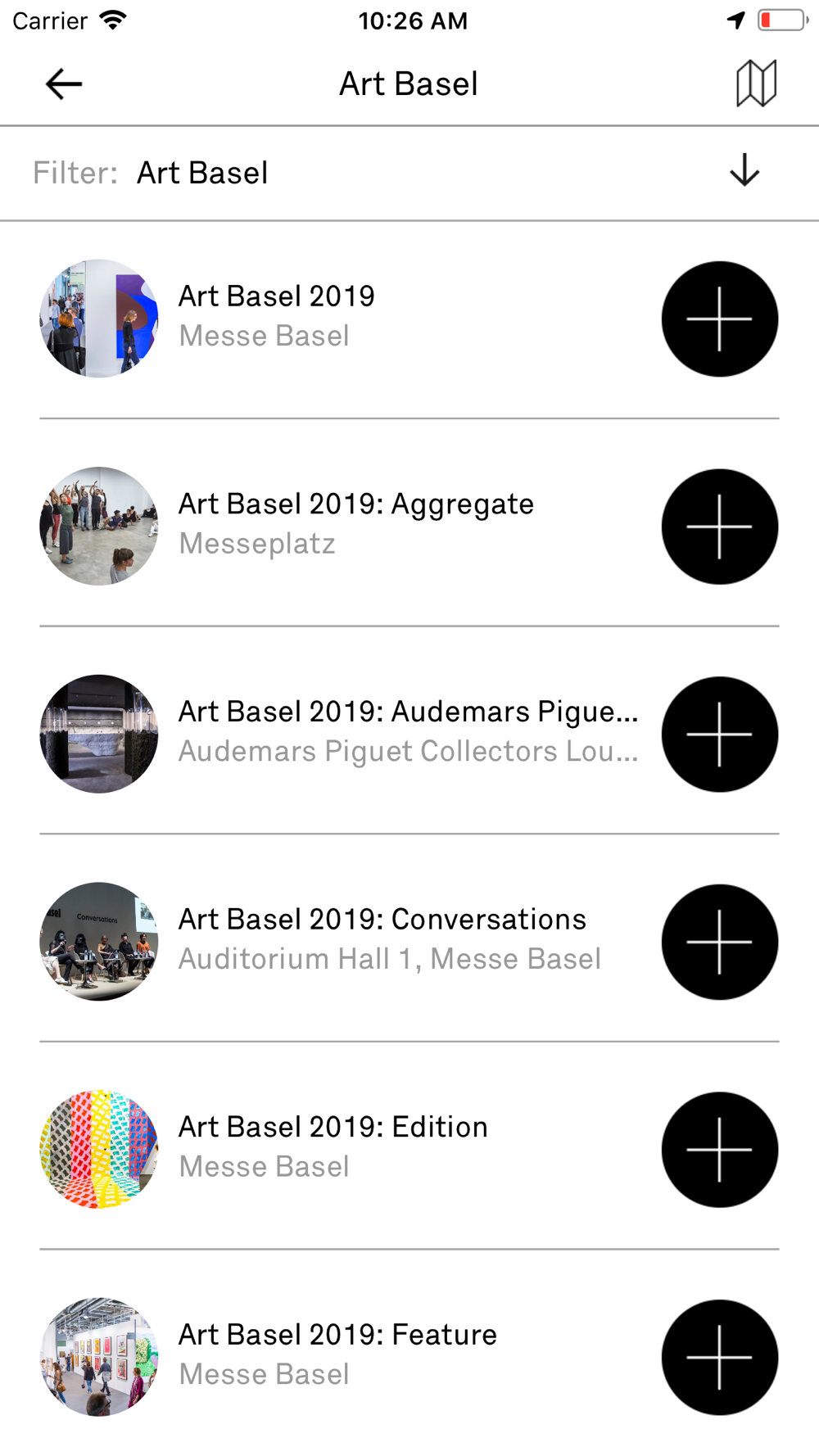Viewport: 819px width, 1456px height.
Task: Add Art Basel 2019 with plus button
Action: [x=719, y=319]
